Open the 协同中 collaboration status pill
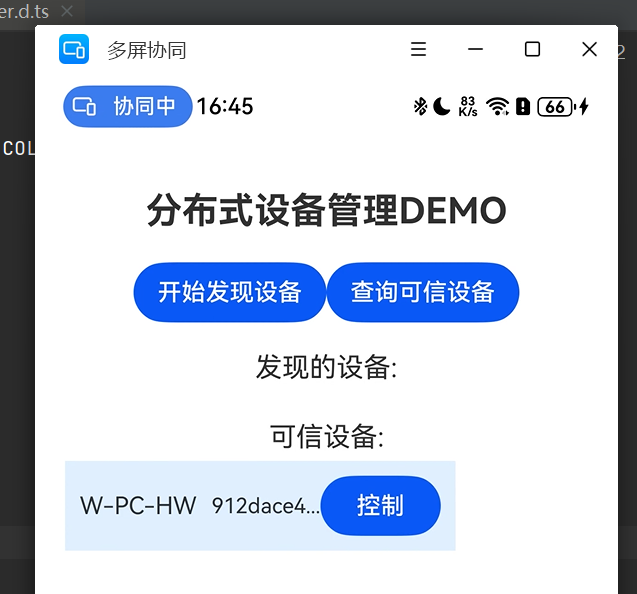Screen dimensions: 637x594 click(x=128, y=106)
